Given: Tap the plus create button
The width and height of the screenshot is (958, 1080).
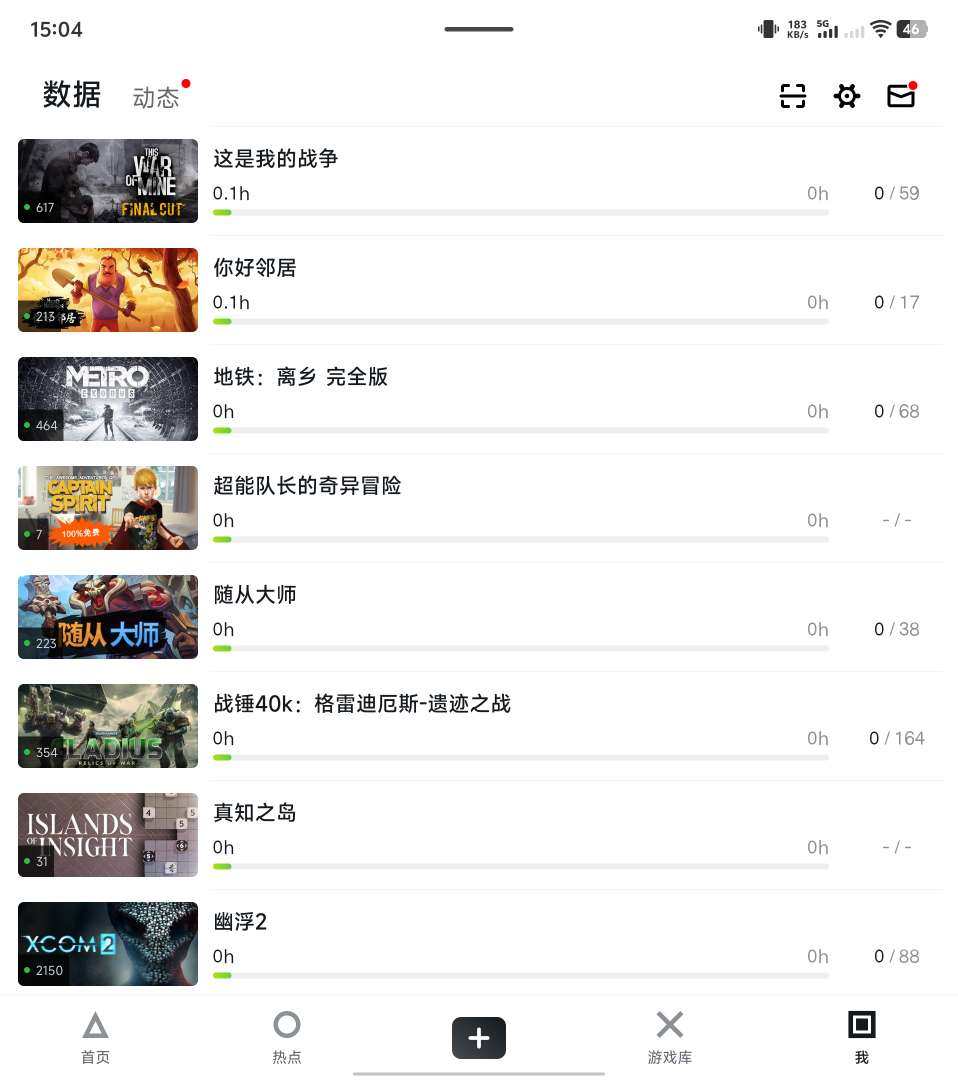Looking at the screenshot, I should (479, 1038).
